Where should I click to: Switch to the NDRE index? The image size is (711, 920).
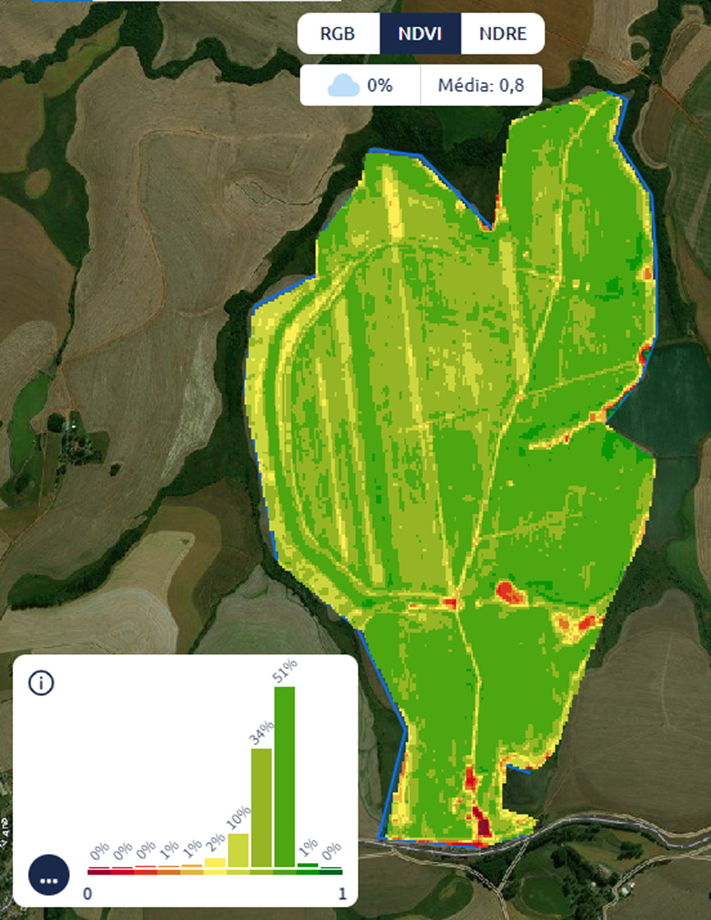point(503,33)
